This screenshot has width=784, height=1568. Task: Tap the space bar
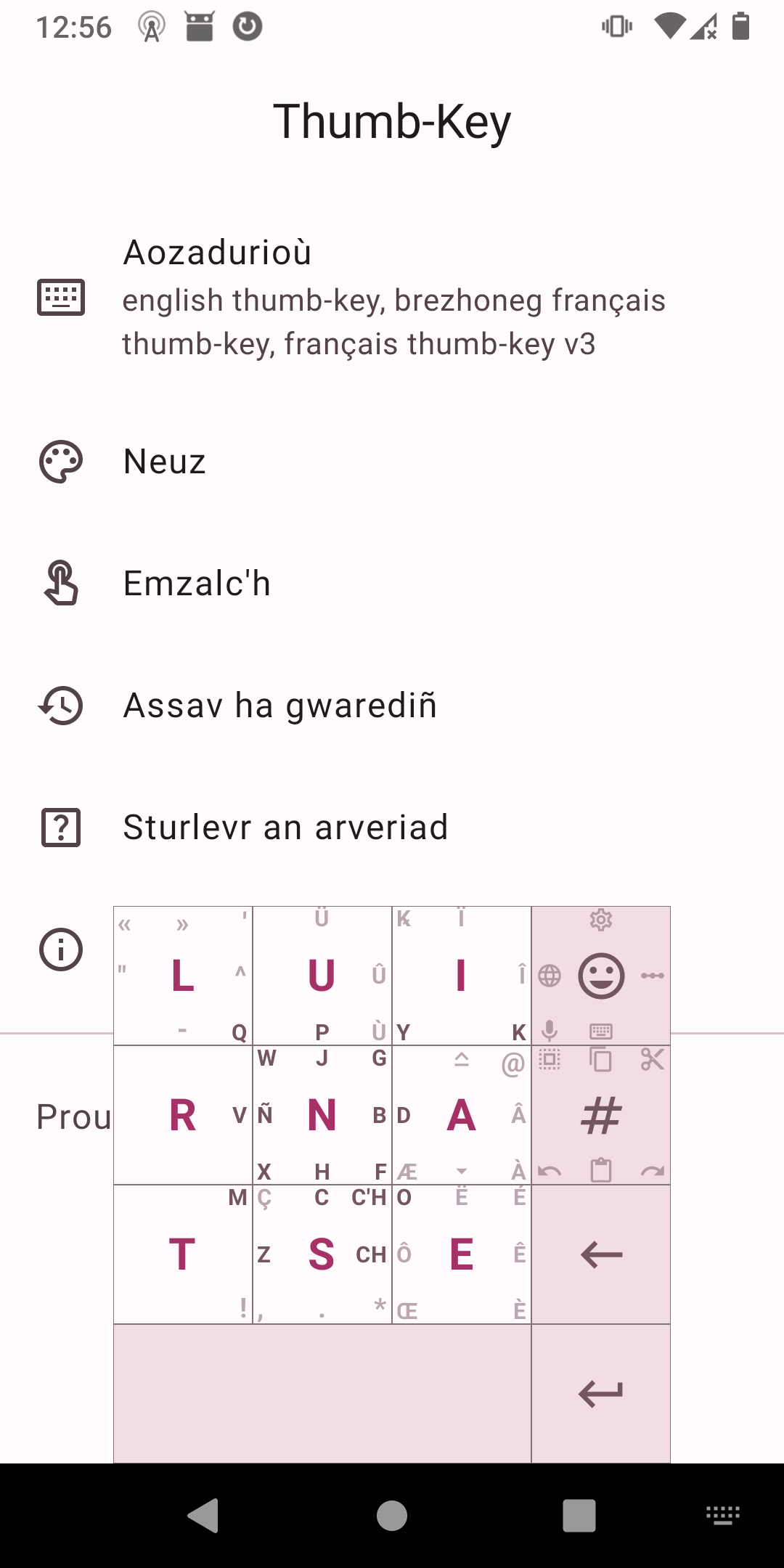pyautogui.click(x=322, y=1394)
